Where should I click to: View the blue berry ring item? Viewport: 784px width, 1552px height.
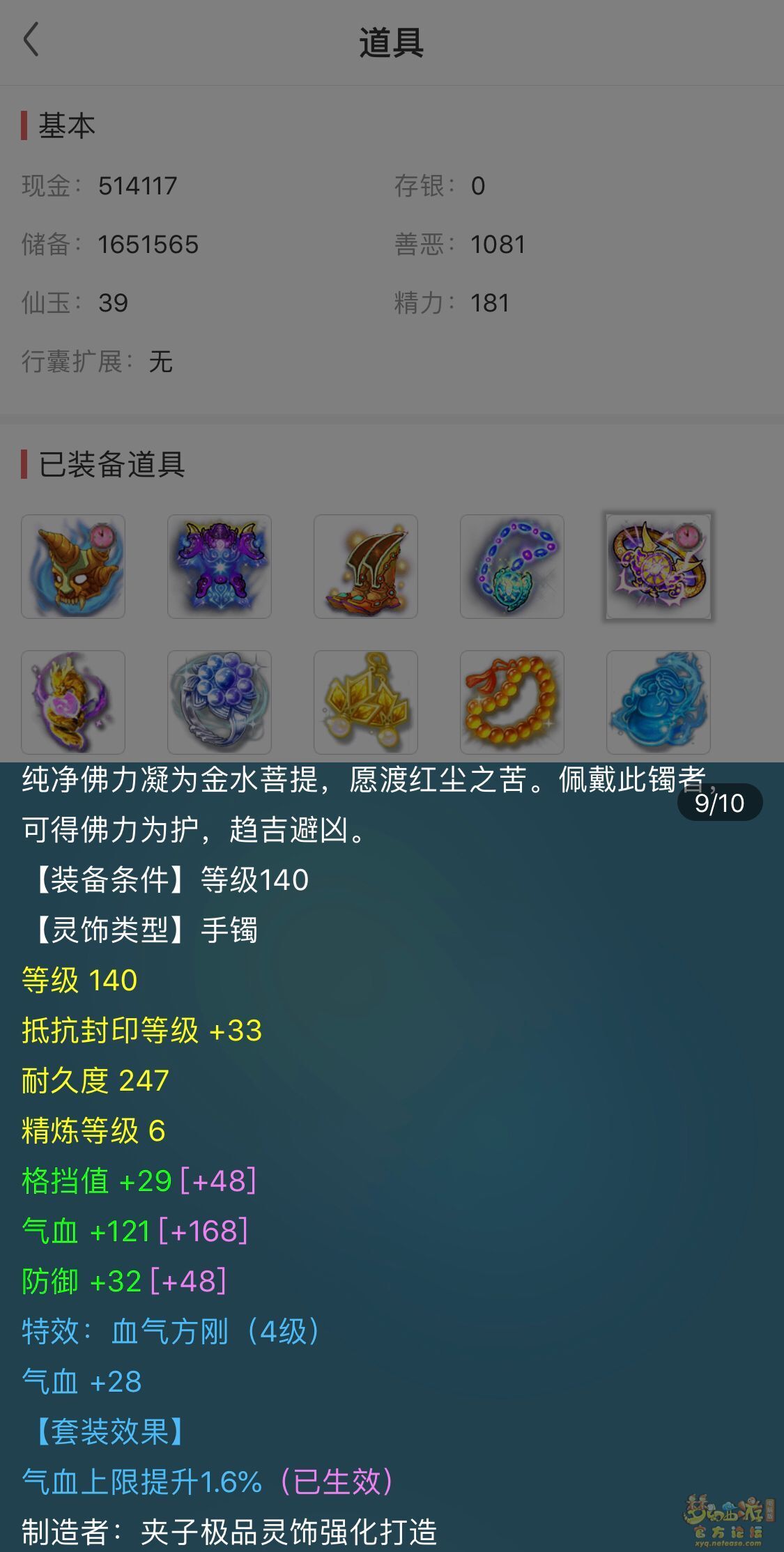(220, 702)
